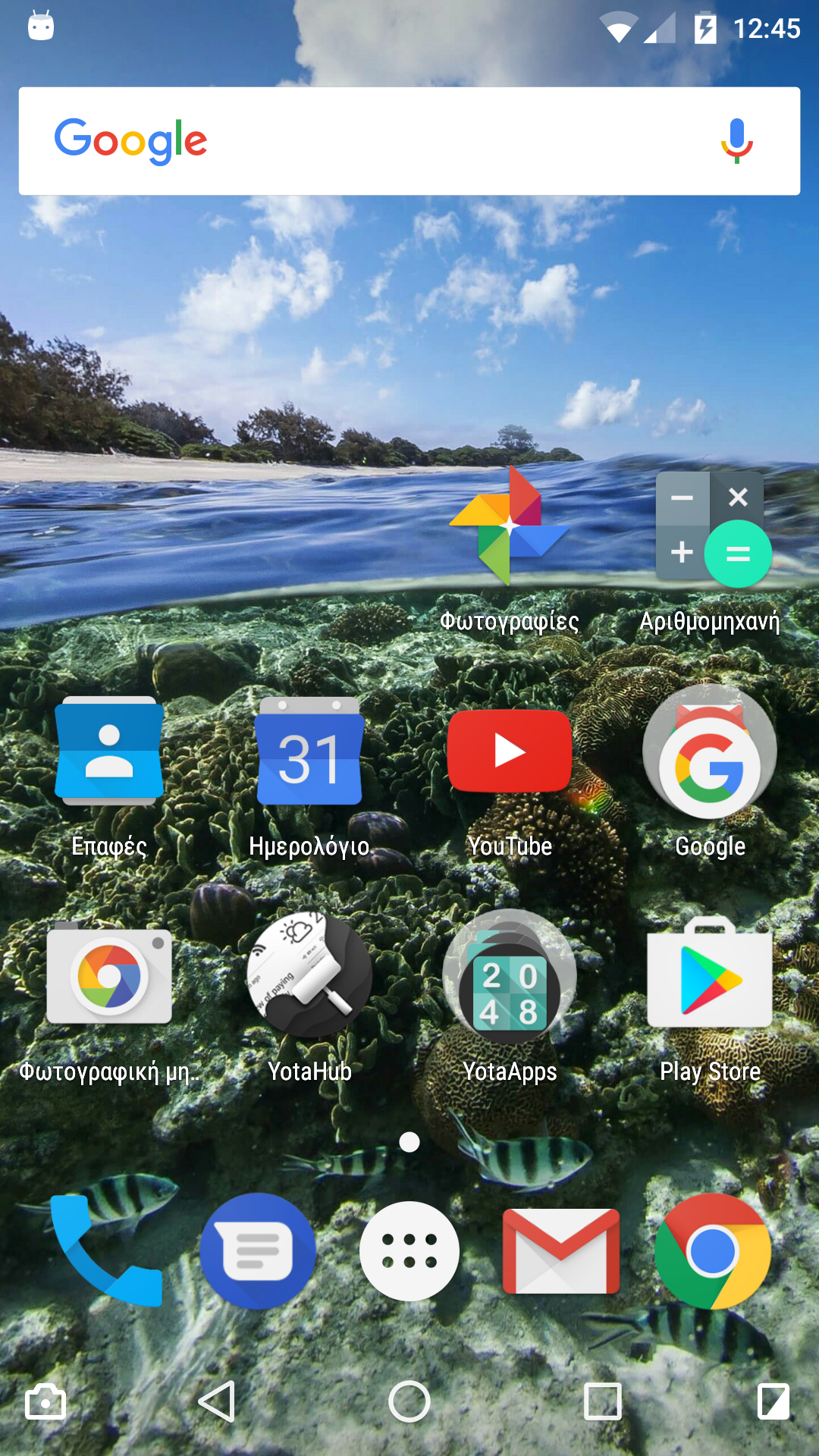Launch Gmail from the dock
Screen dimensions: 819x1456
pyautogui.click(x=561, y=1251)
